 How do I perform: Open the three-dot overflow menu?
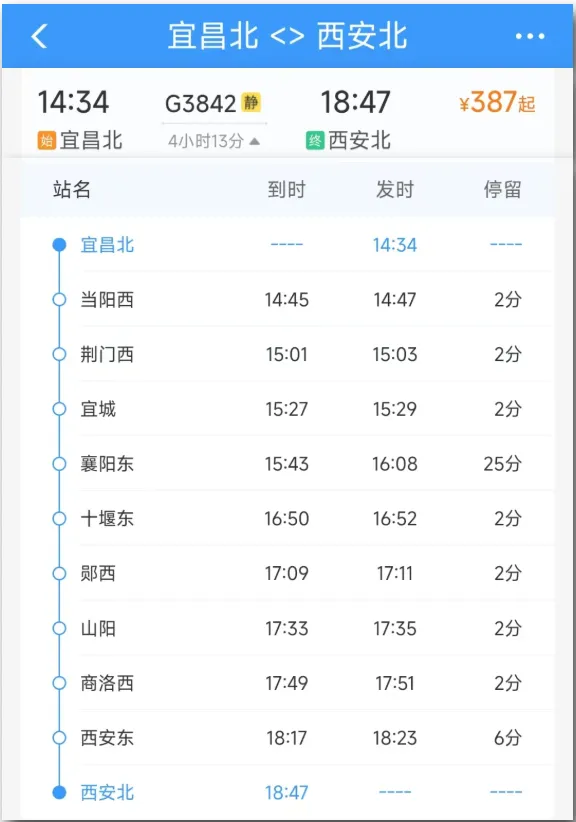(530, 36)
